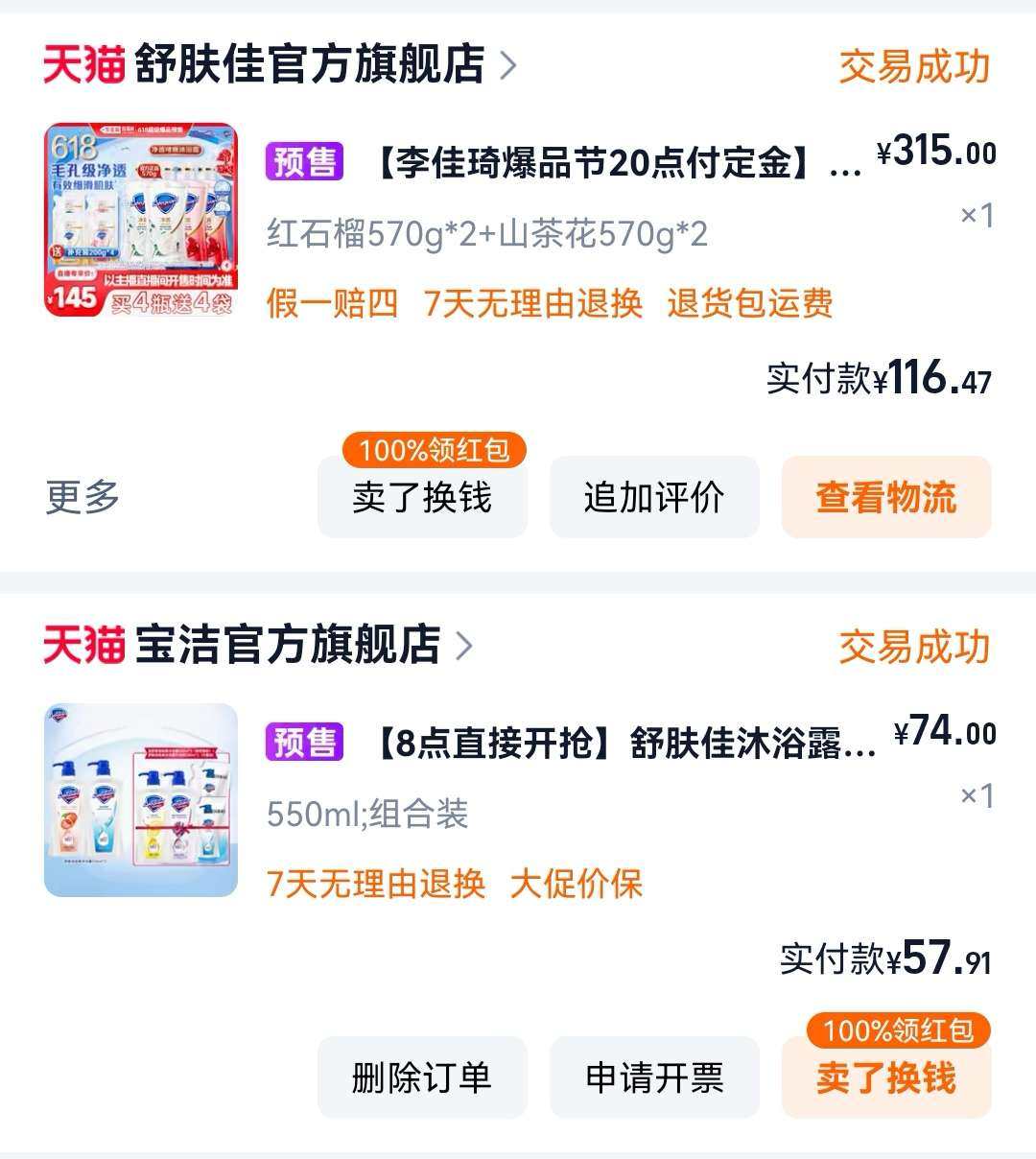Tap 申请开票 to request an invoice
This screenshot has width=1036, height=1159.
coord(654,1077)
